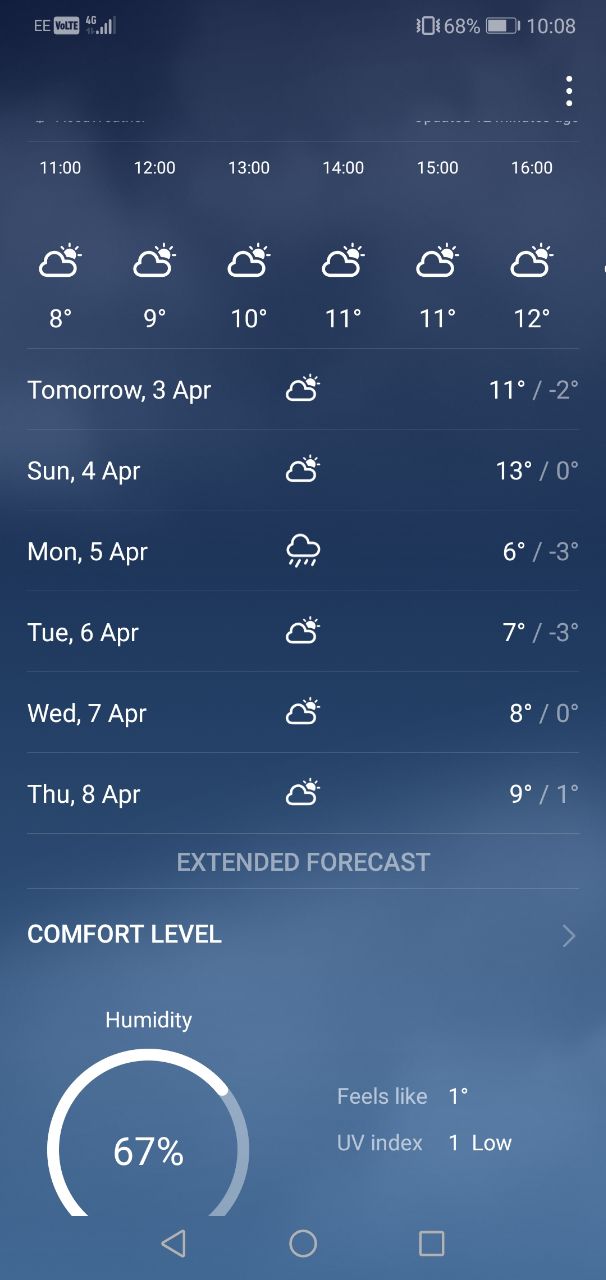Image resolution: width=606 pixels, height=1280 pixels.
Task: Tap the system home button
Action: (x=303, y=1243)
